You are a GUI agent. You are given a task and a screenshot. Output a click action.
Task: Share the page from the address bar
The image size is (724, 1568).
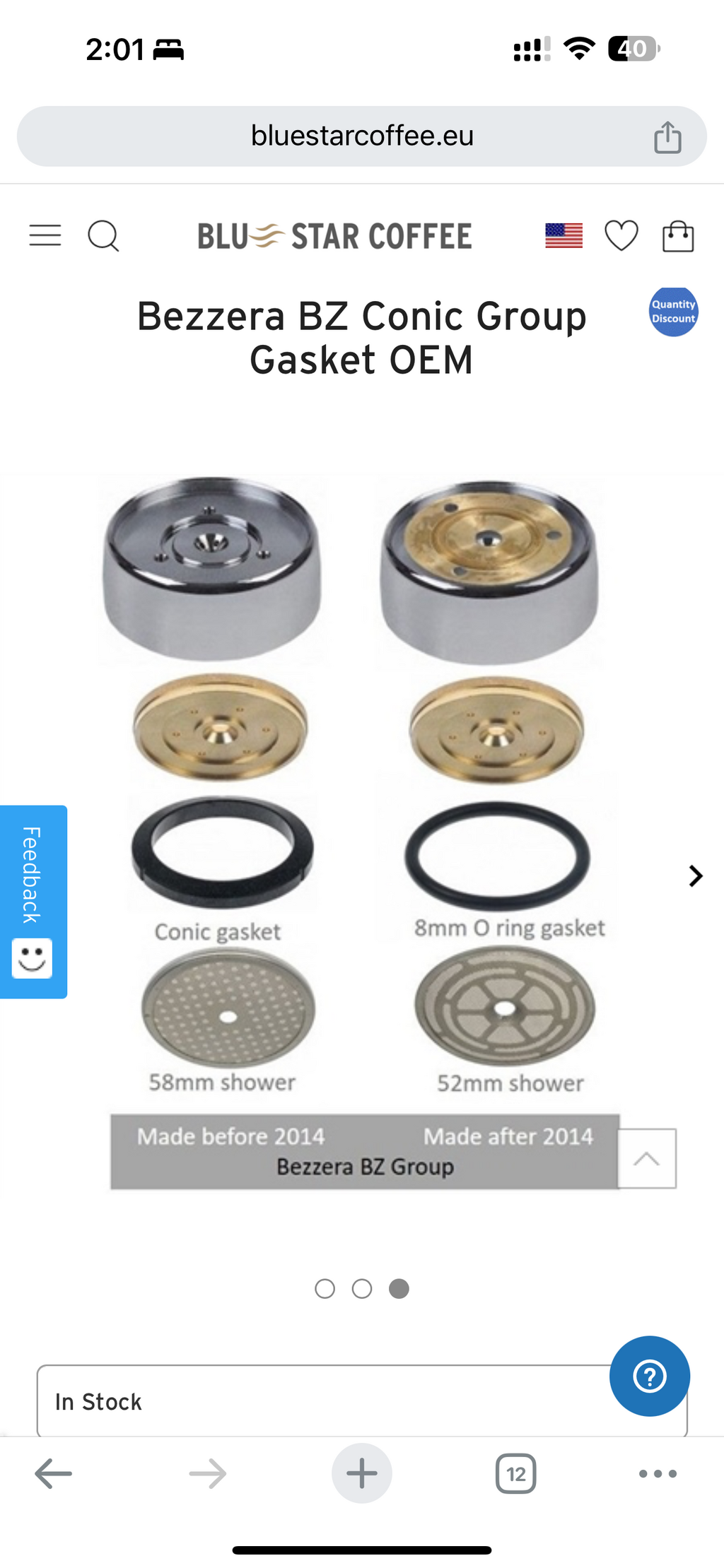click(x=667, y=136)
